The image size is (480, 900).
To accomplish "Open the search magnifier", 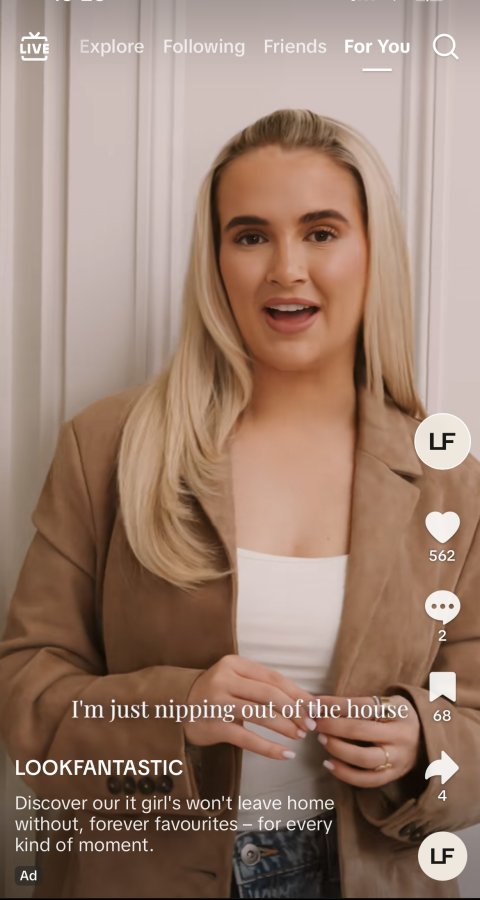I will pyautogui.click(x=445, y=46).
